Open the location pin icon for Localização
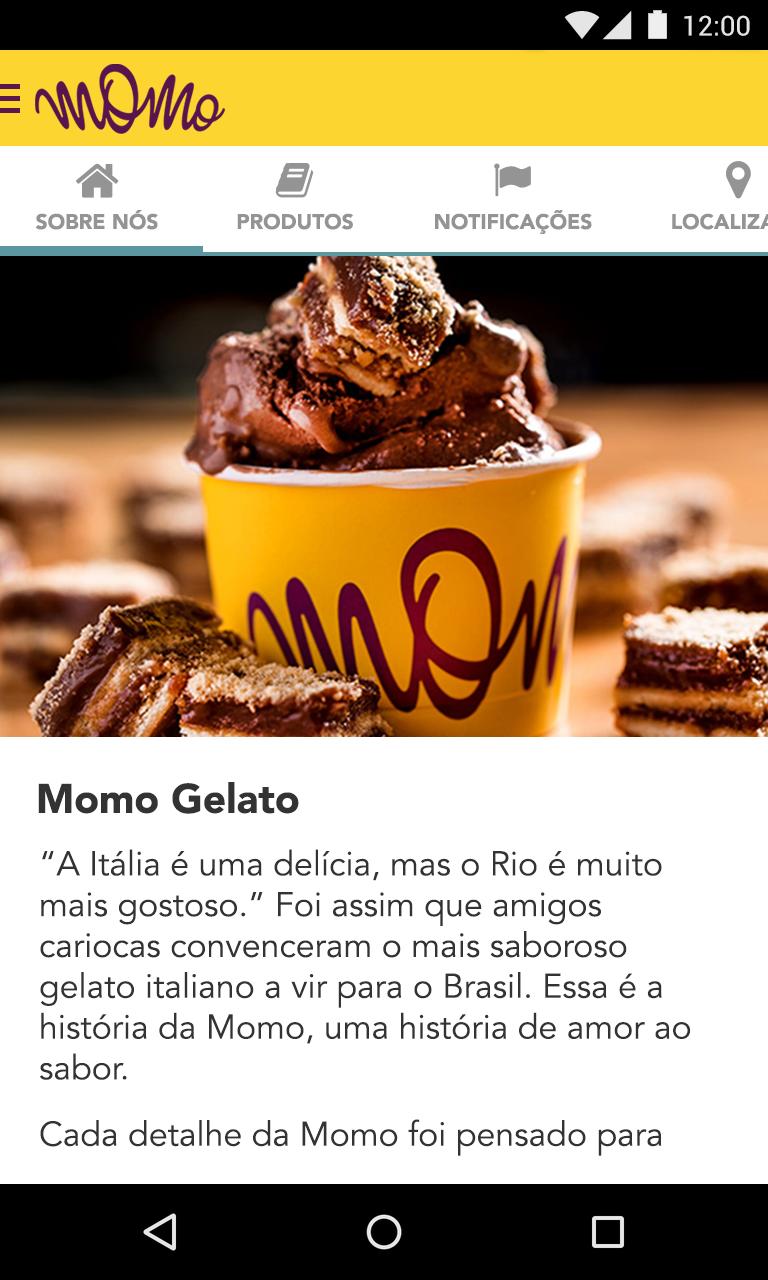This screenshot has width=768, height=1280. 737,180
